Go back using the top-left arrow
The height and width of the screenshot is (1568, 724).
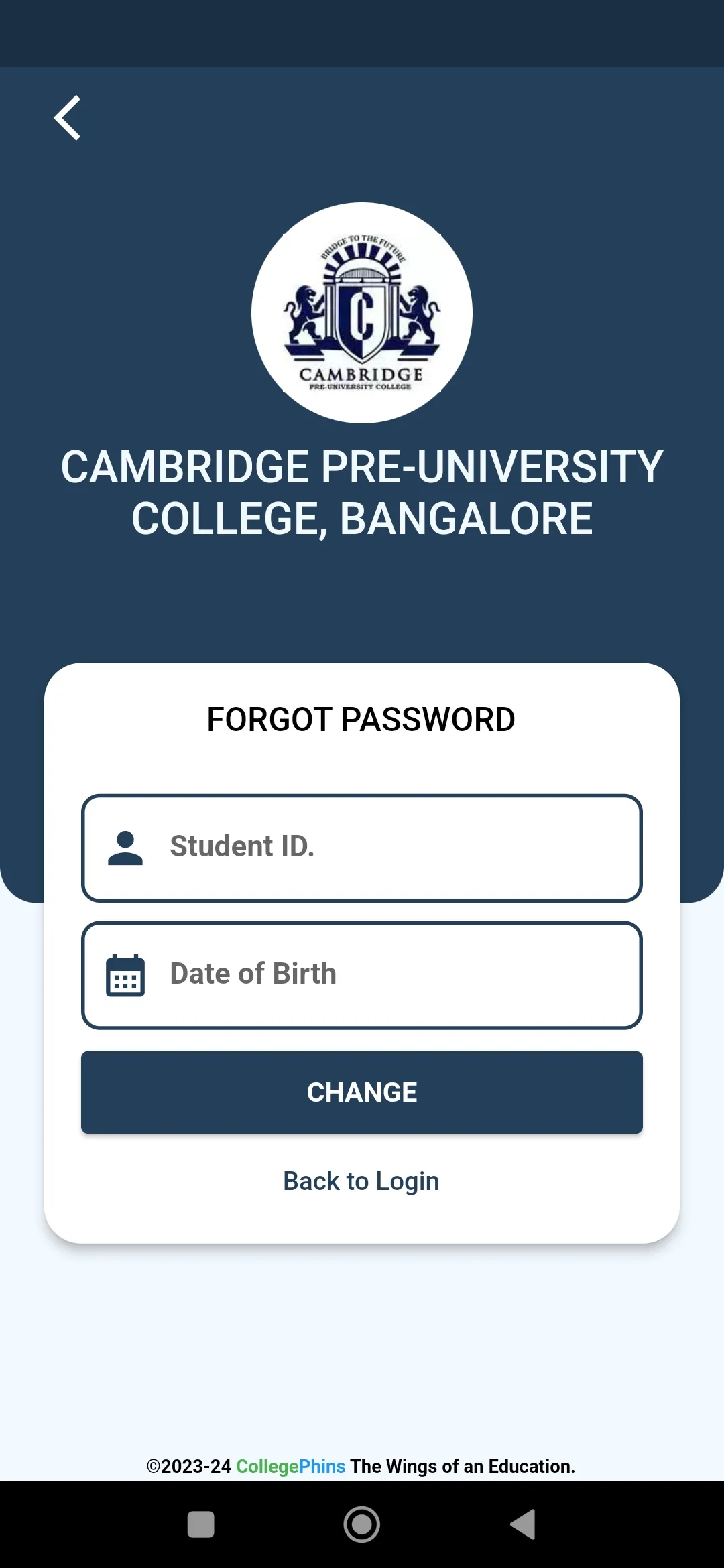click(x=68, y=118)
